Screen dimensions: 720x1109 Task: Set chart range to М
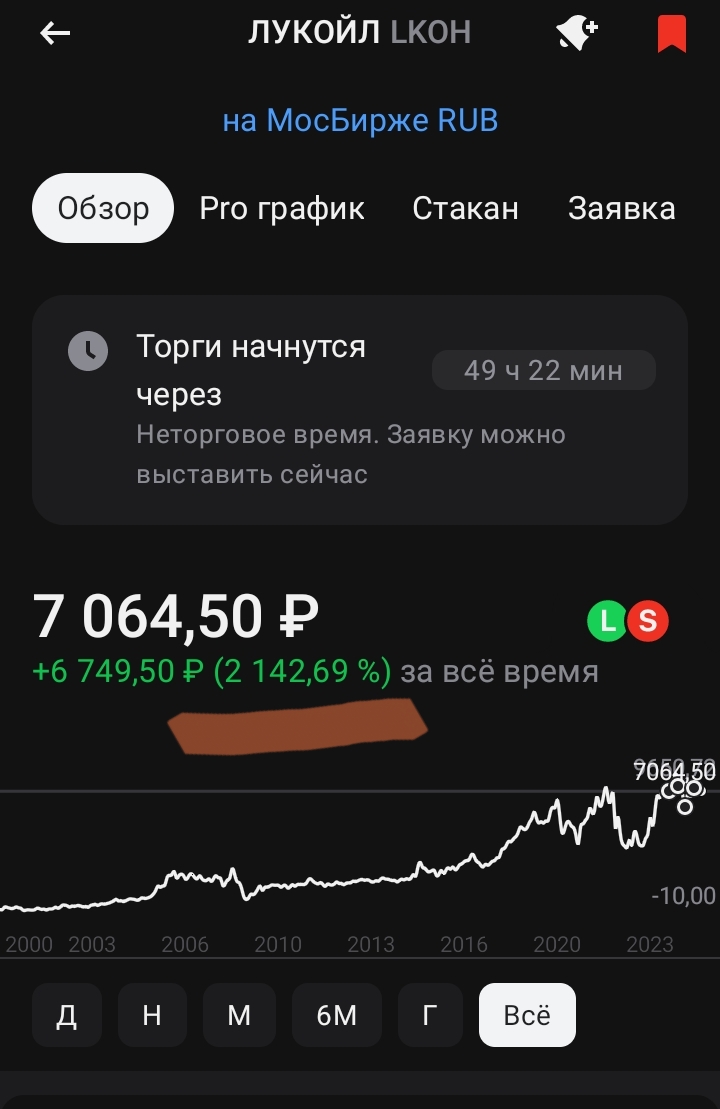click(239, 1015)
